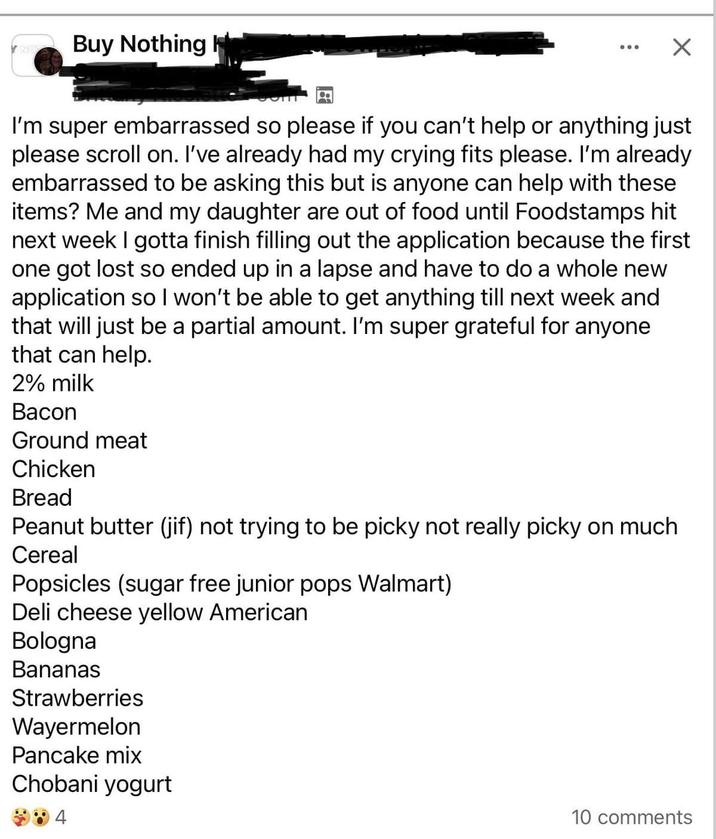716x839 pixels.
Task: Dismiss the post with the X
Action: pyautogui.click(x=681, y=47)
